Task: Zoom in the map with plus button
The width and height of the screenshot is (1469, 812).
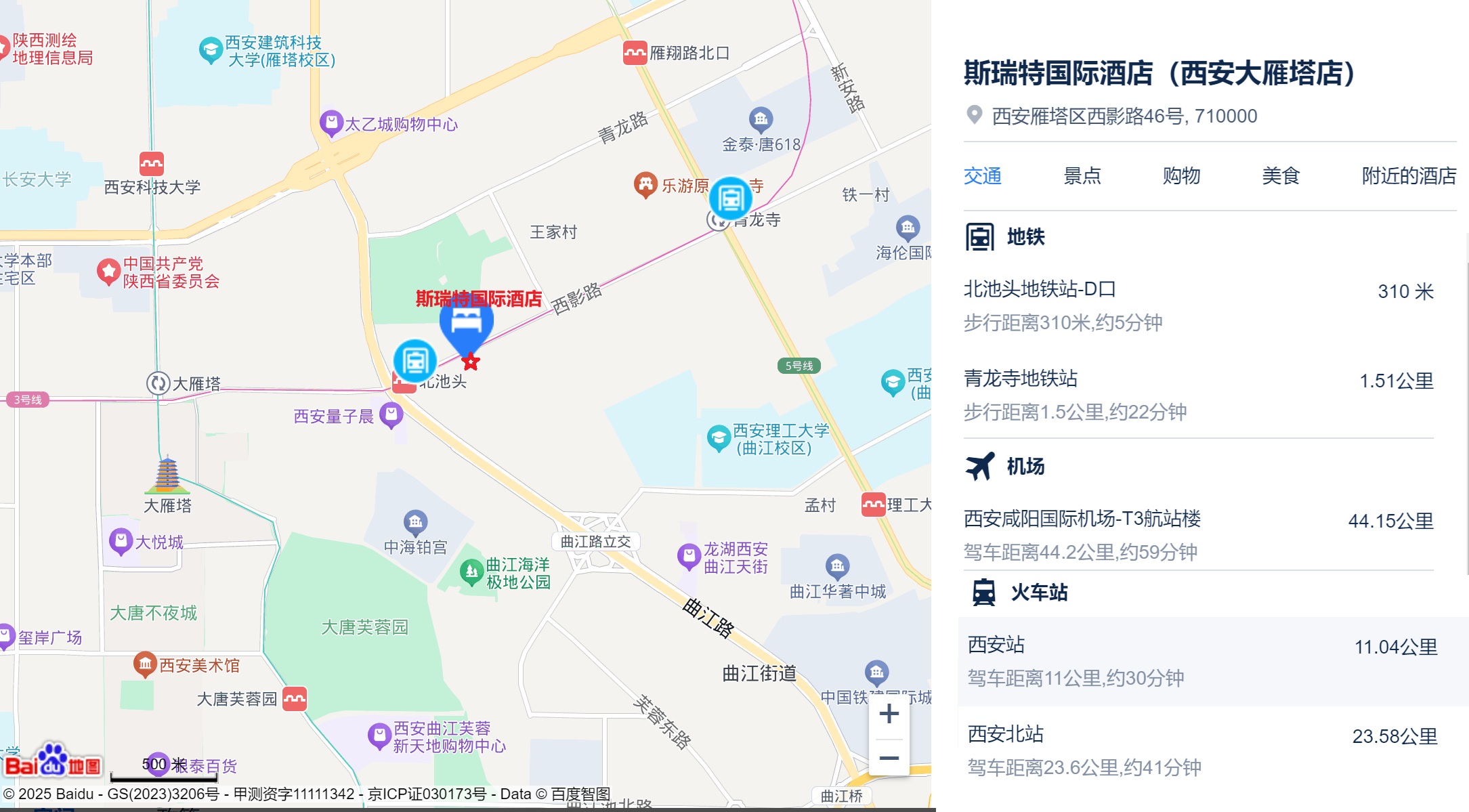Action: (x=889, y=714)
